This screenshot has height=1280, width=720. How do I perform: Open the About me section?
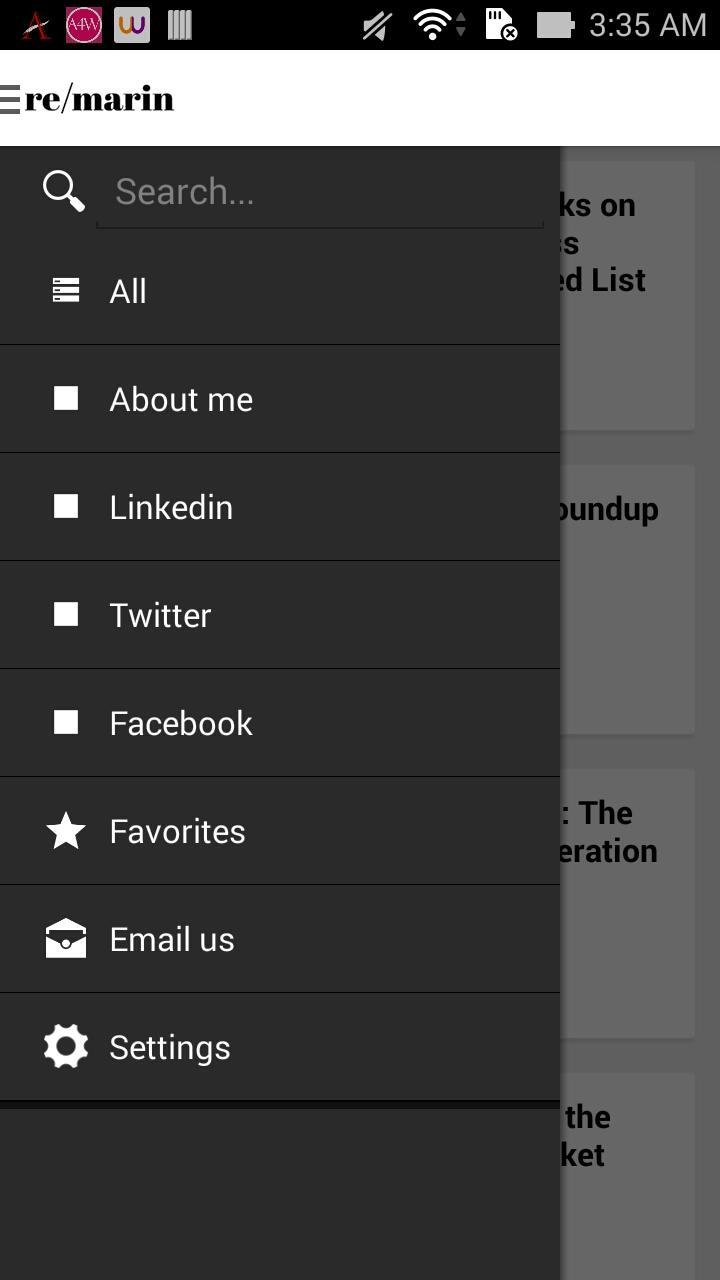point(280,399)
